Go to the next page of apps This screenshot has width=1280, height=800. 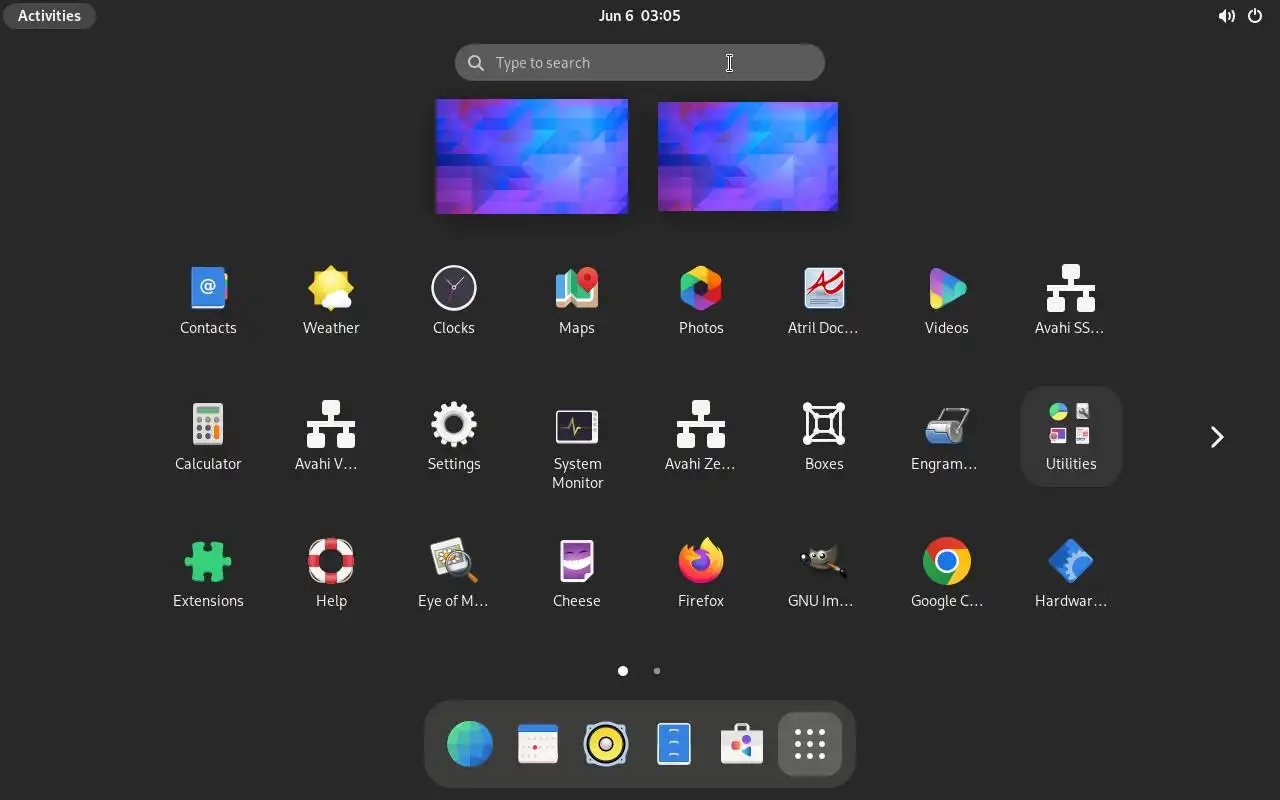(1216, 437)
